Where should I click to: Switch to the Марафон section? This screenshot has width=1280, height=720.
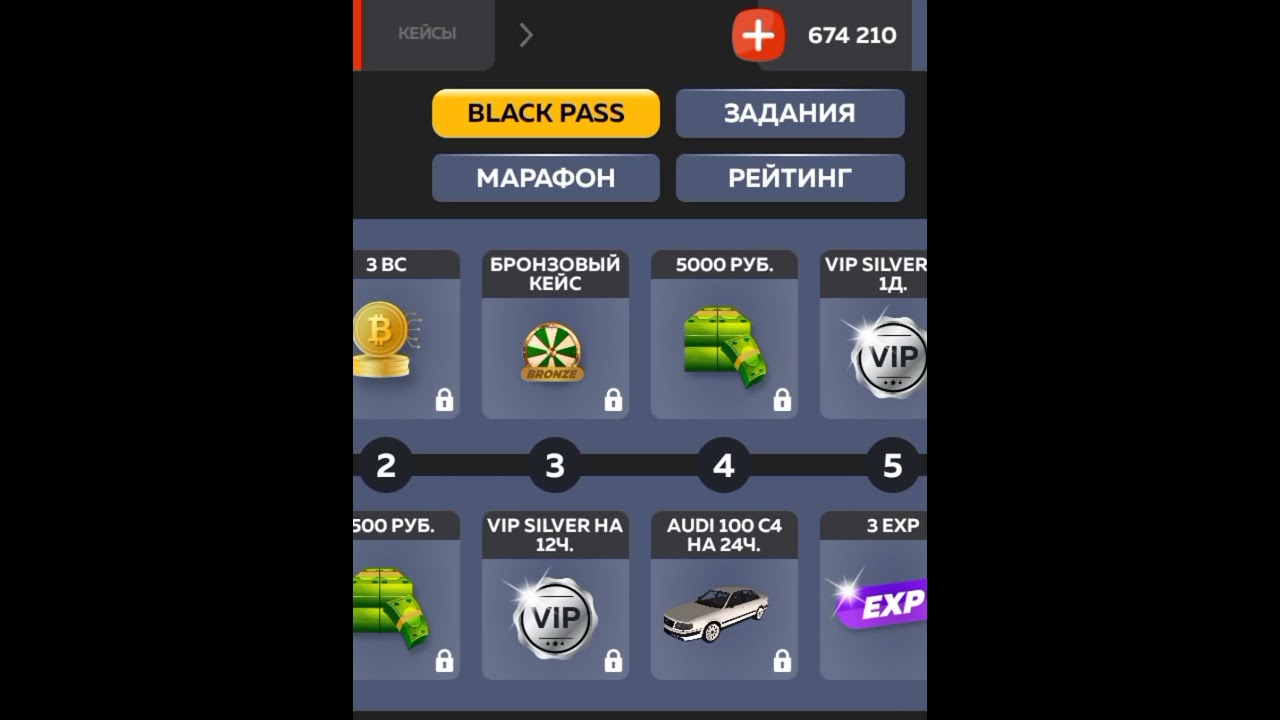point(546,178)
